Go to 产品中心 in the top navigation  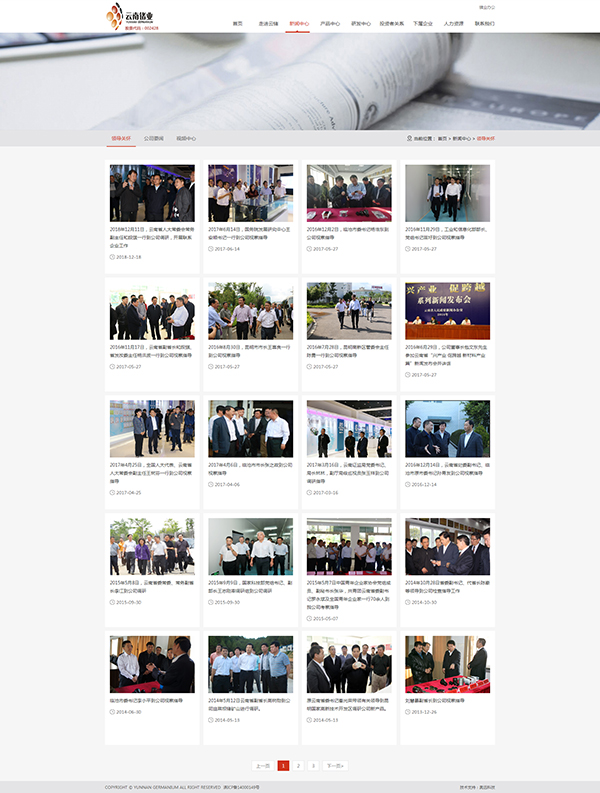[x=329, y=23]
